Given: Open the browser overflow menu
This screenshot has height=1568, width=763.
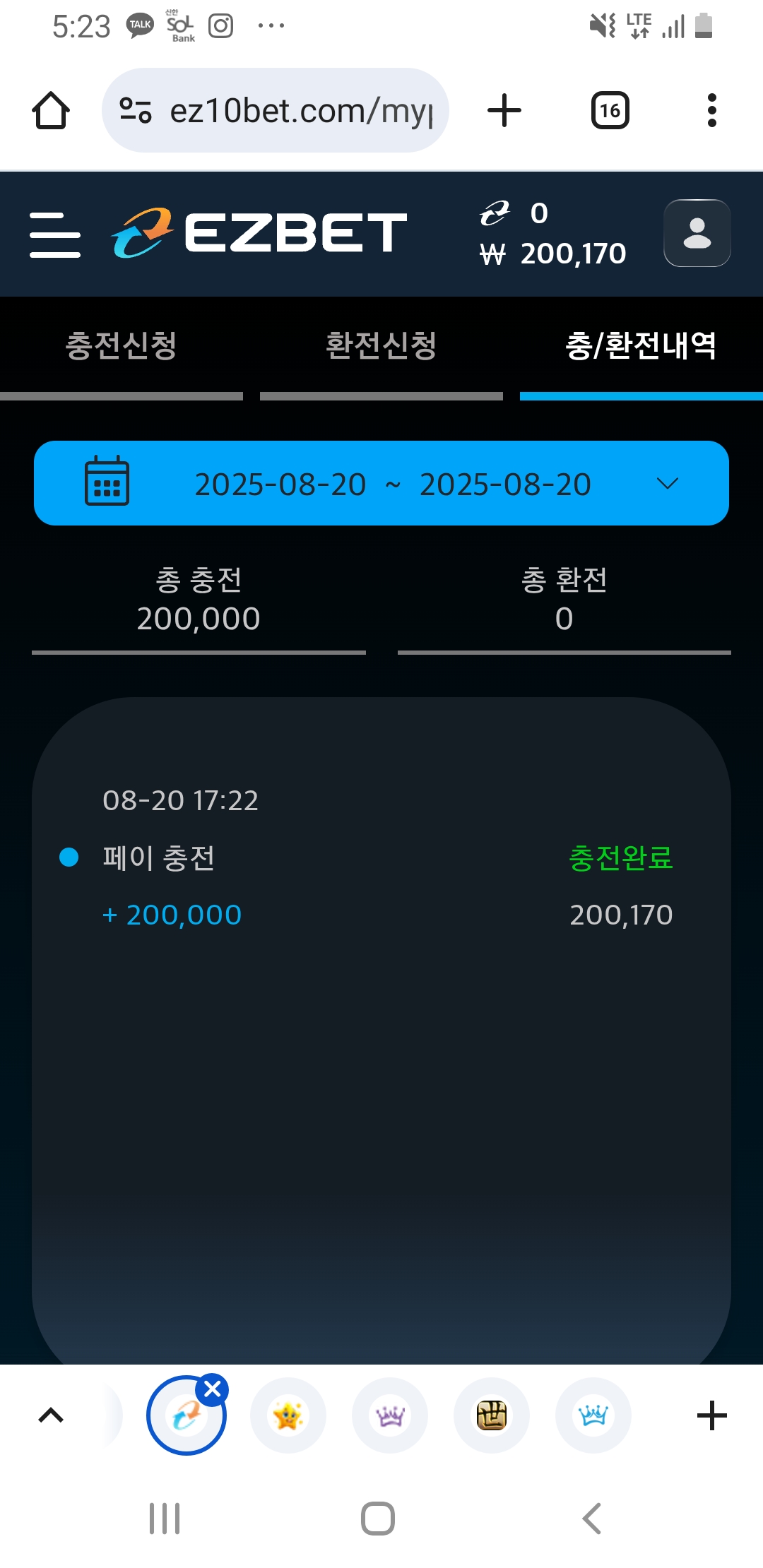Looking at the screenshot, I should (711, 111).
